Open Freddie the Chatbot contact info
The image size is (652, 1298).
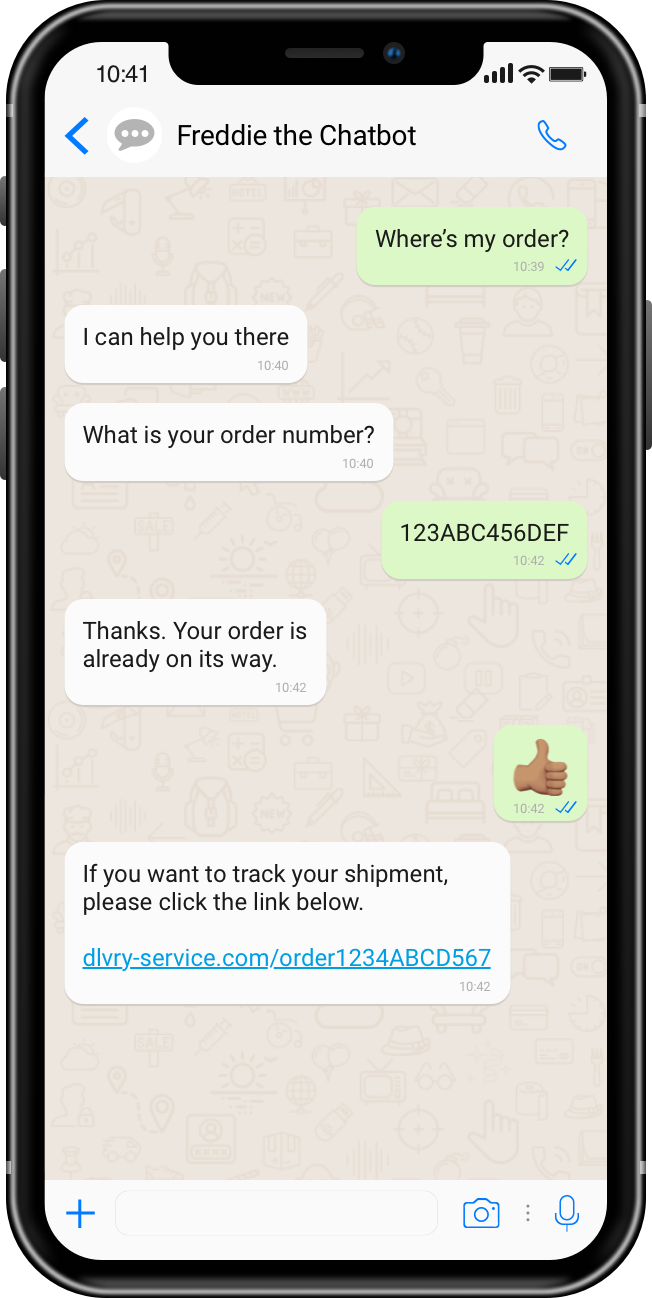coord(296,135)
